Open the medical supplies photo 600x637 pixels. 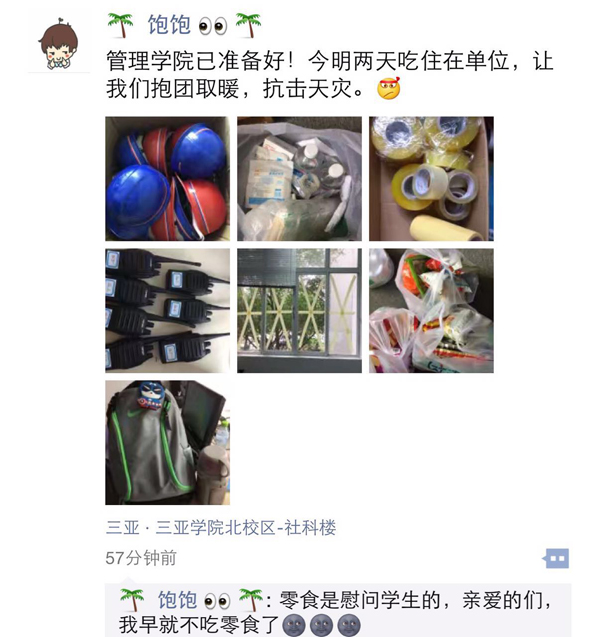click(x=298, y=178)
